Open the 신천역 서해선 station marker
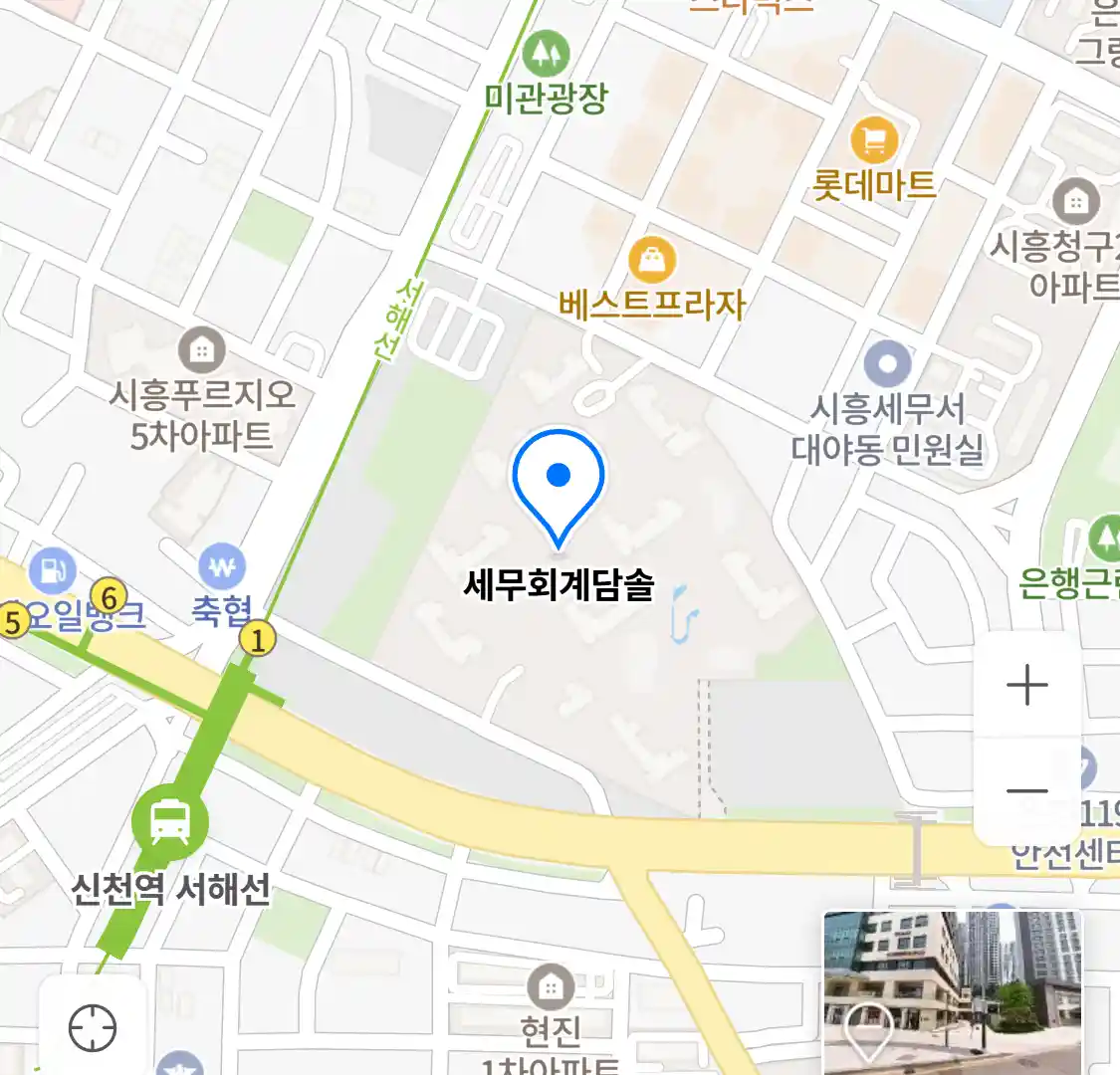 click(170, 823)
